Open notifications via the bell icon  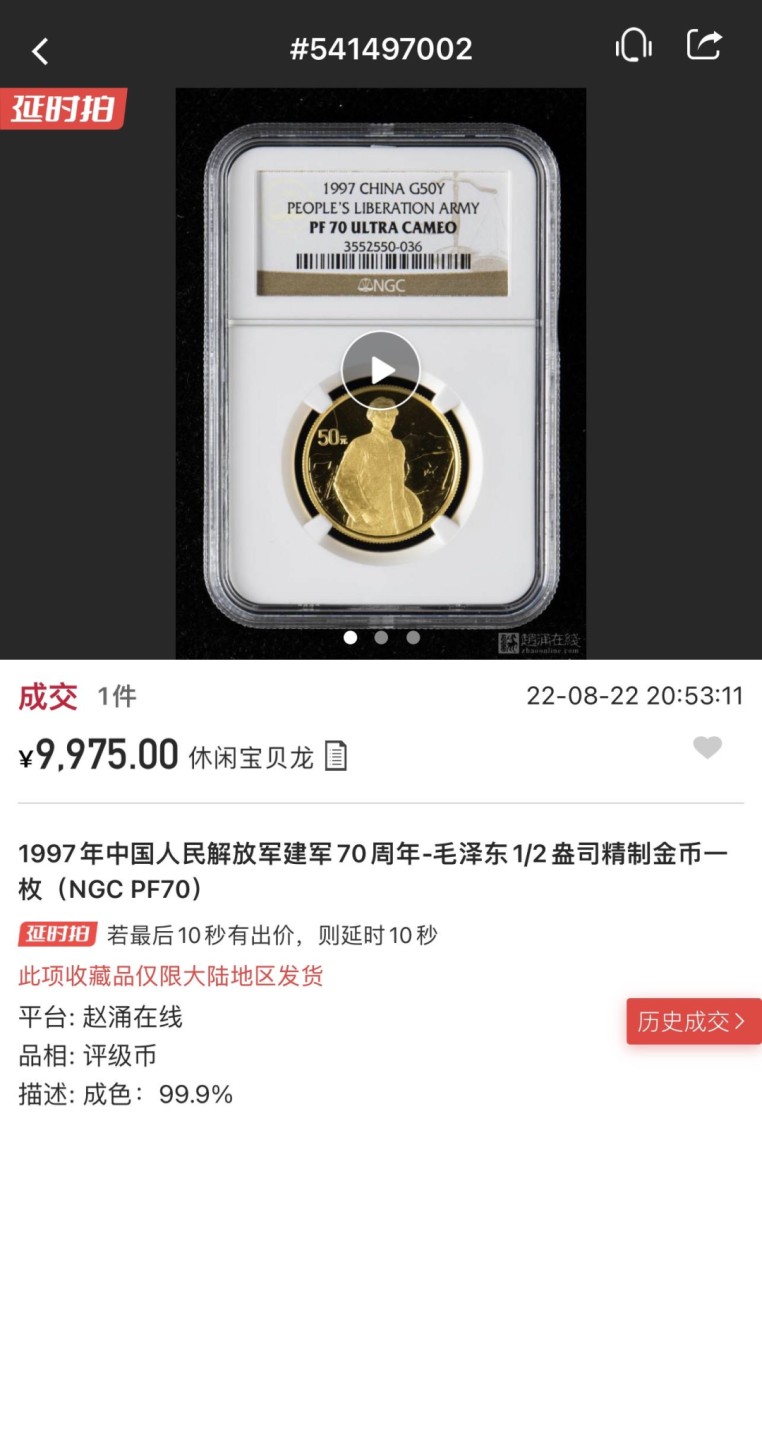(x=634, y=45)
